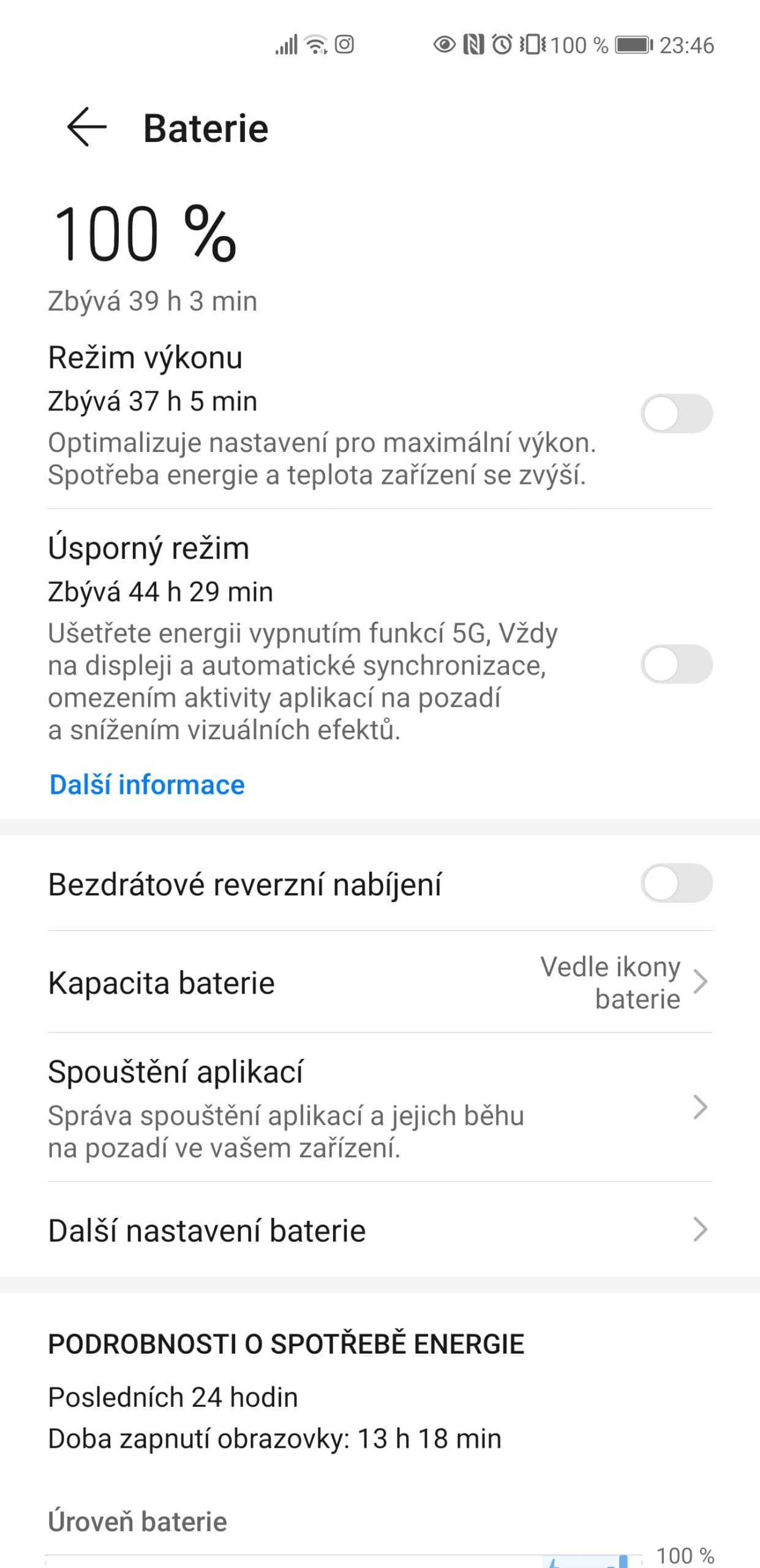Screen dimensions: 760x1568
Task: Go back from Baterie screen
Action: coord(86,127)
